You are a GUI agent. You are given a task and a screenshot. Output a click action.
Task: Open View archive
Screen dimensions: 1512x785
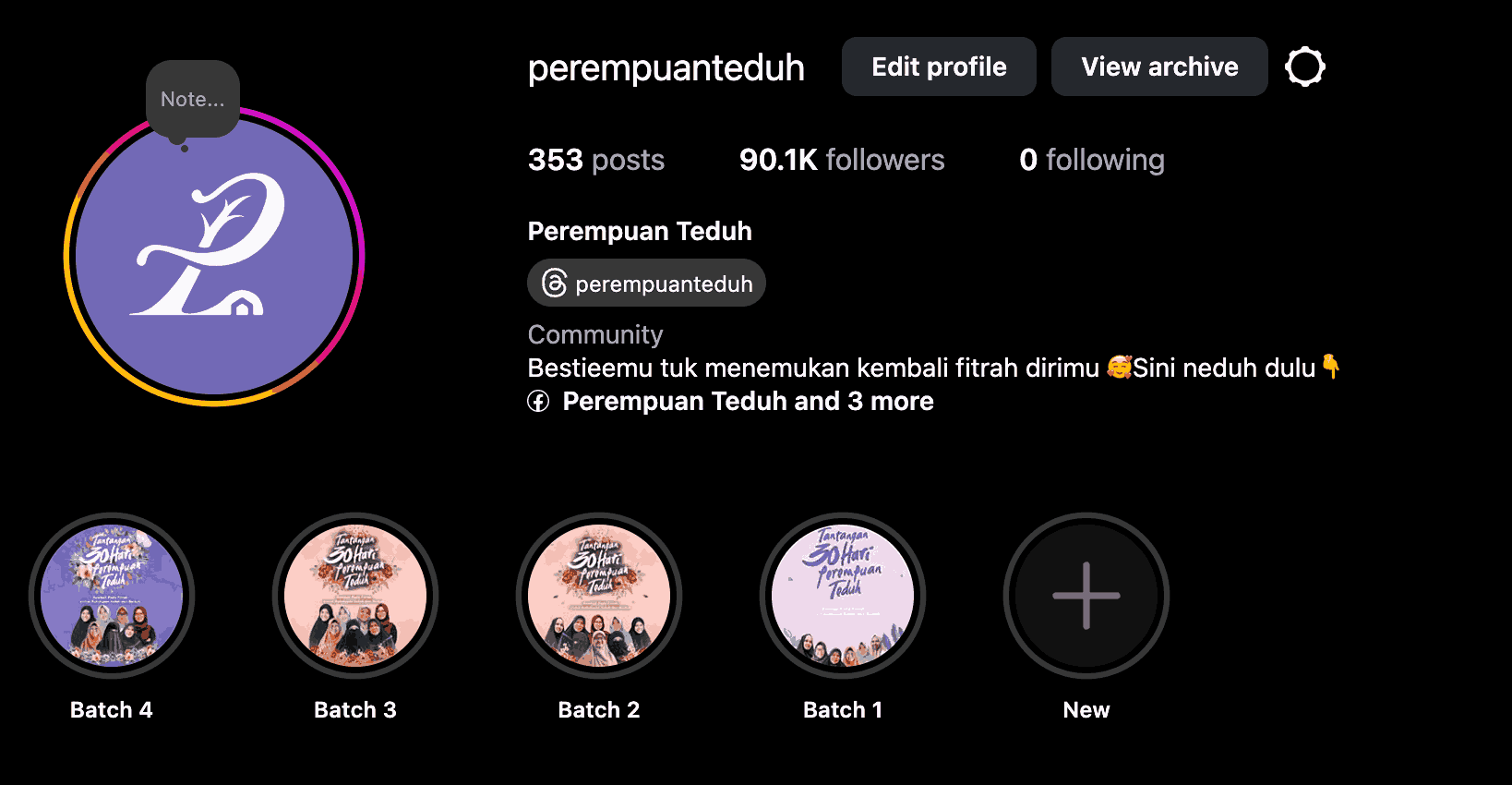point(1159,66)
